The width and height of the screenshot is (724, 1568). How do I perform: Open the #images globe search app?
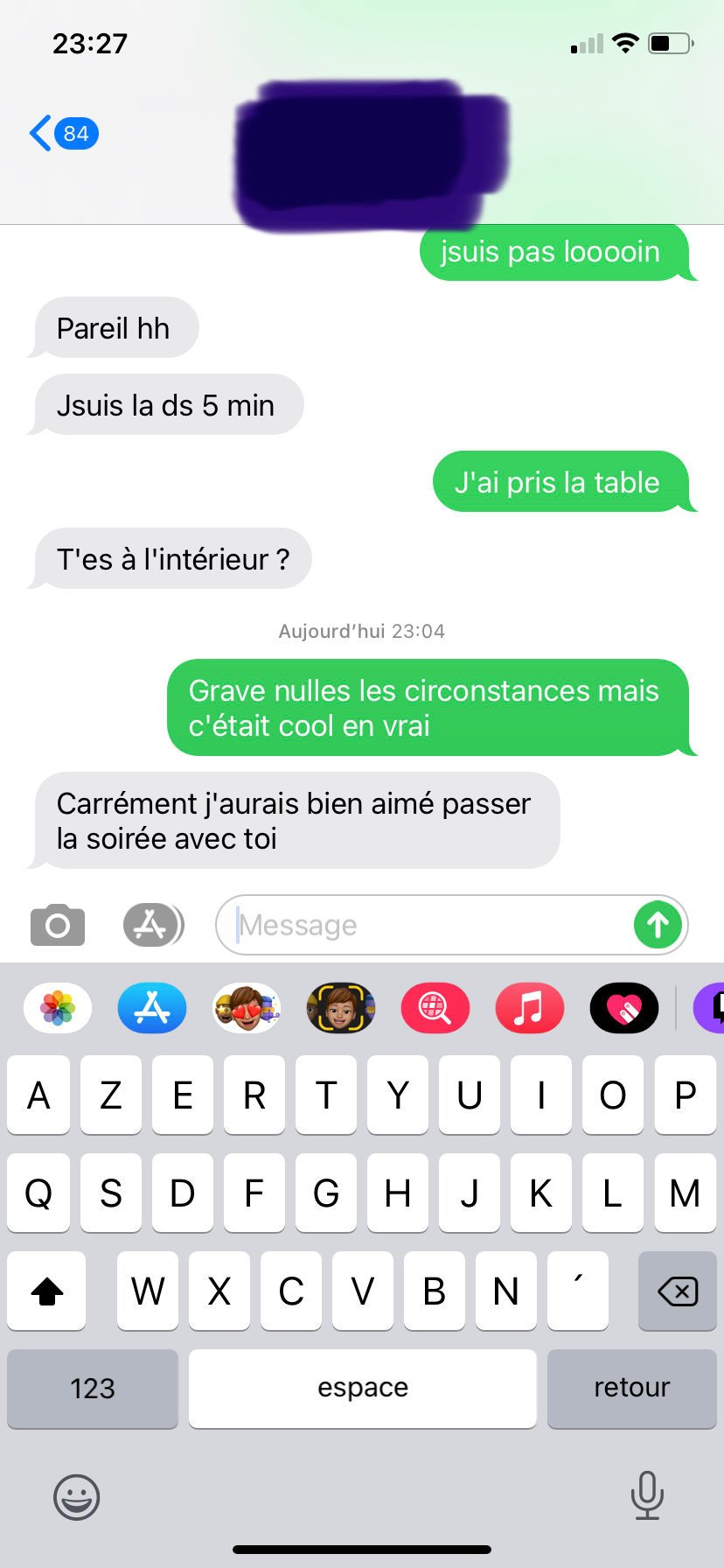point(435,1008)
